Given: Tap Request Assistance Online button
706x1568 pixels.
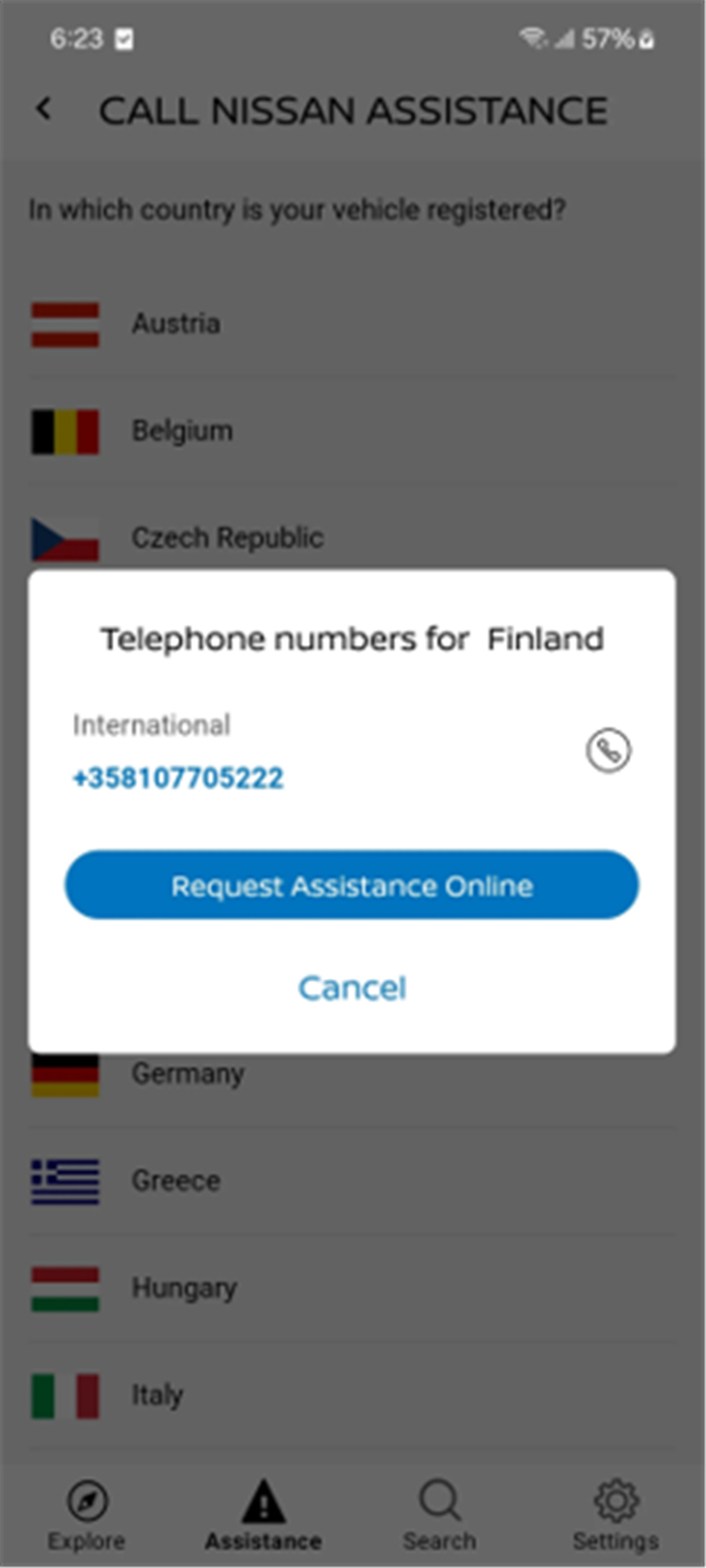Looking at the screenshot, I should point(352,885).
